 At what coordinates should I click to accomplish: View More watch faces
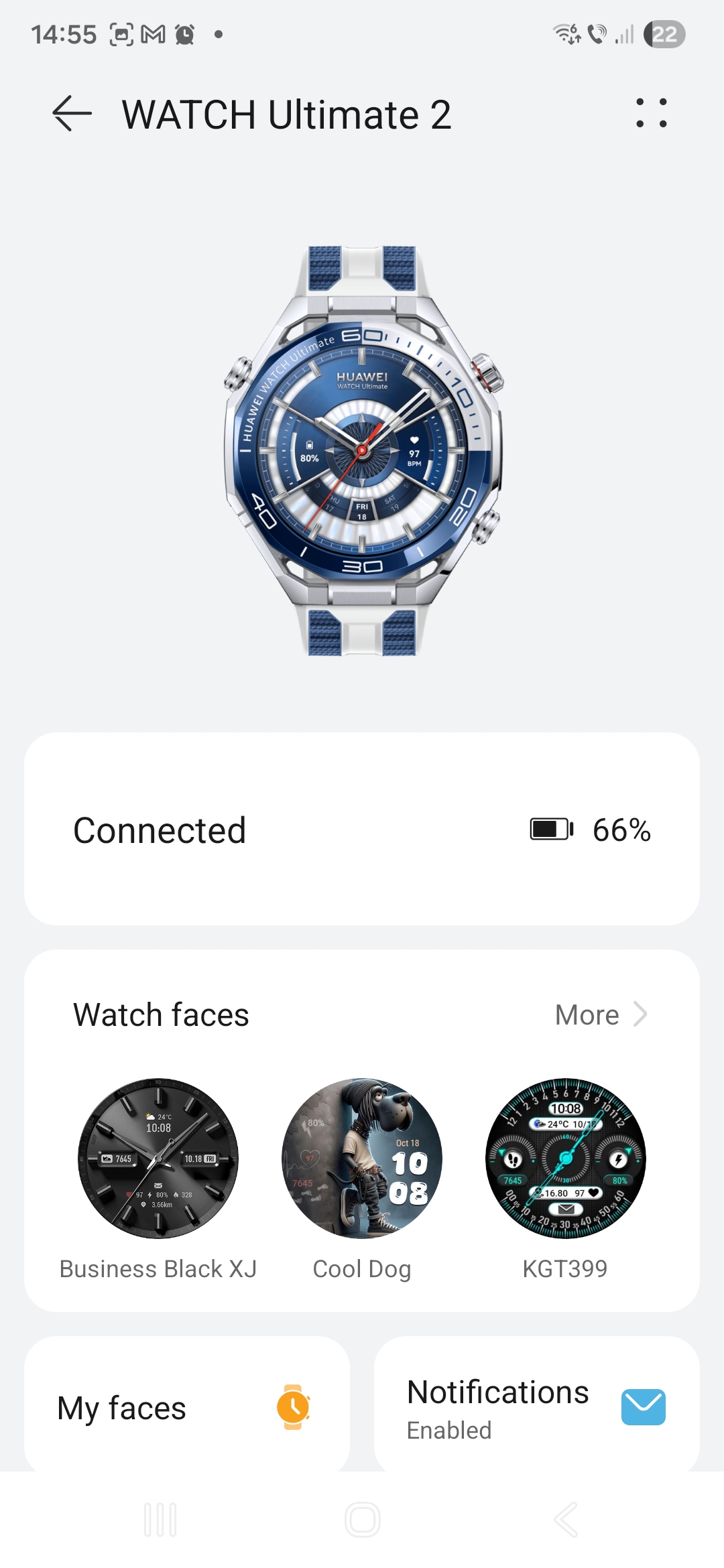pyautogui.click(x=601, y=1015)
